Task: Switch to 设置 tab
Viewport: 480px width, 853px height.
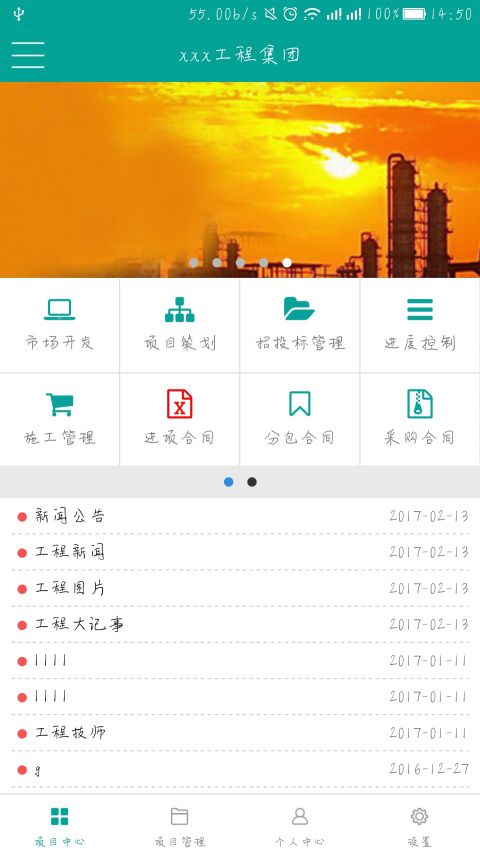Action: coord(420,826)
